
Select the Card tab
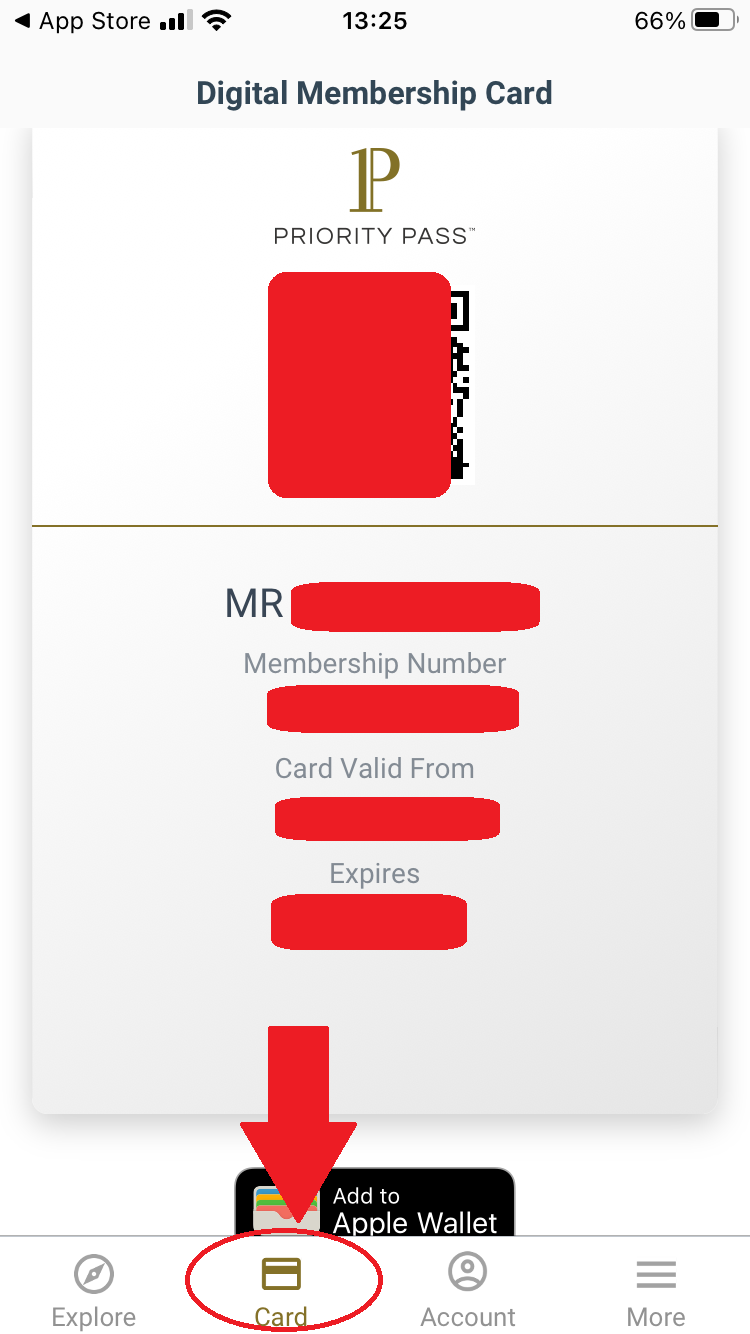point(281,1290)
